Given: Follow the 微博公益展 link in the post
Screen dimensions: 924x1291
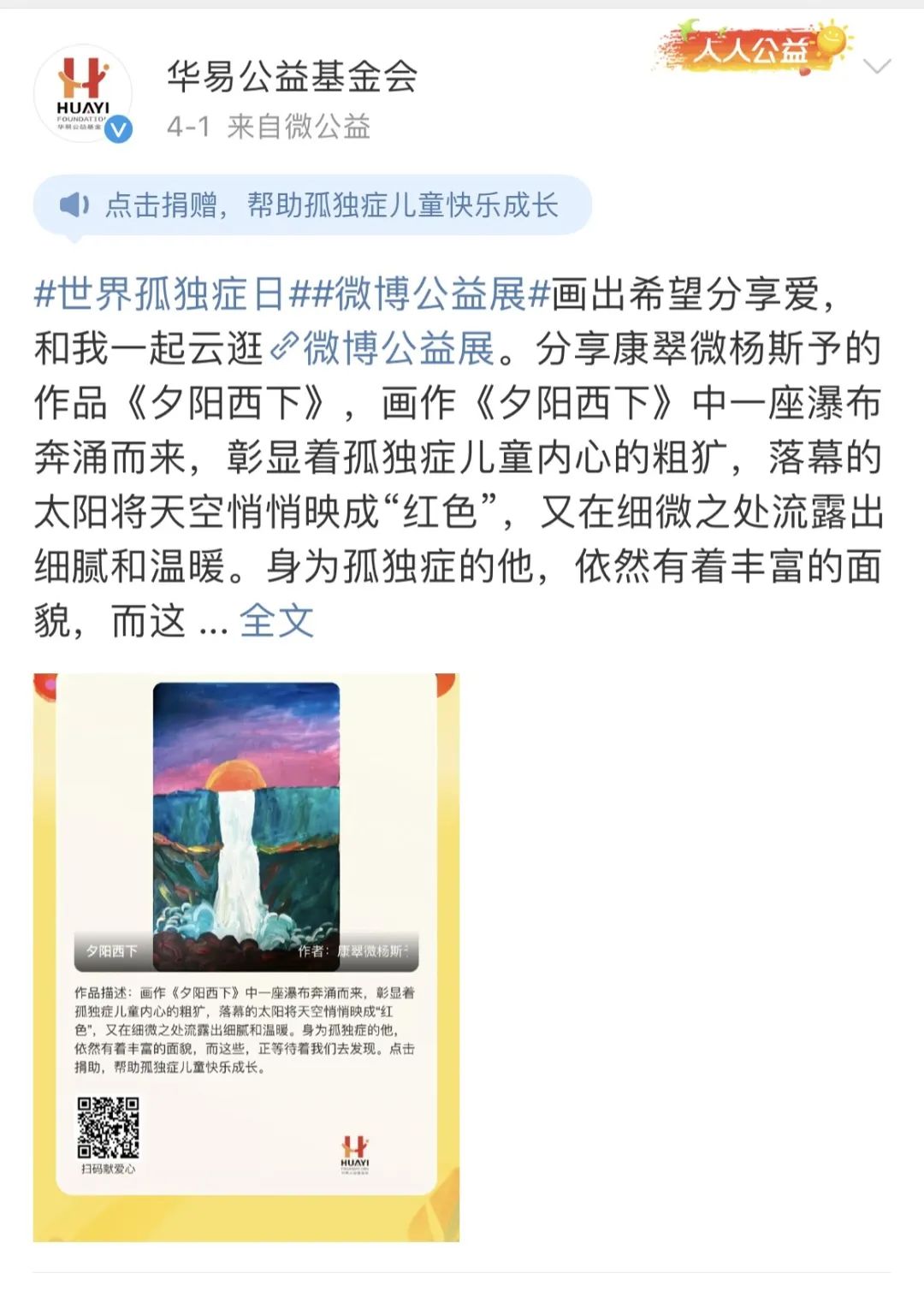Looking at the screenshot, I should [384, 349].
